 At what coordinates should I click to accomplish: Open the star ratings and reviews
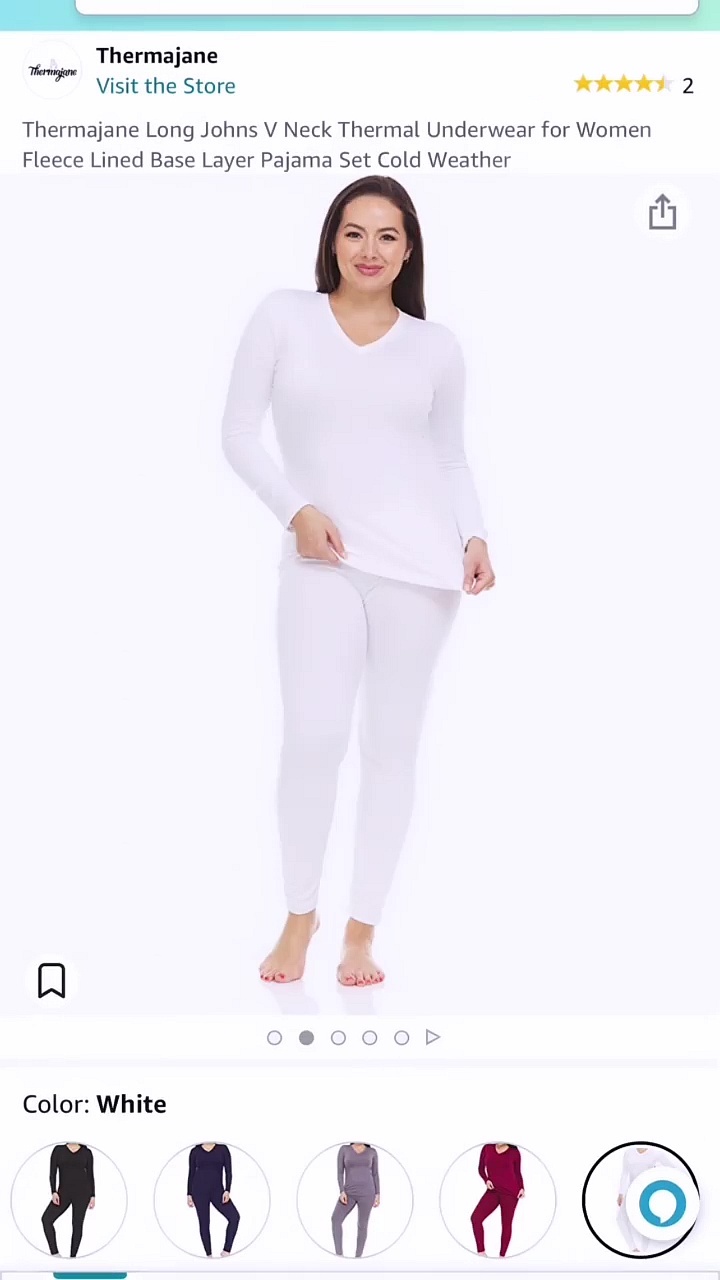(x=632, y=85)
